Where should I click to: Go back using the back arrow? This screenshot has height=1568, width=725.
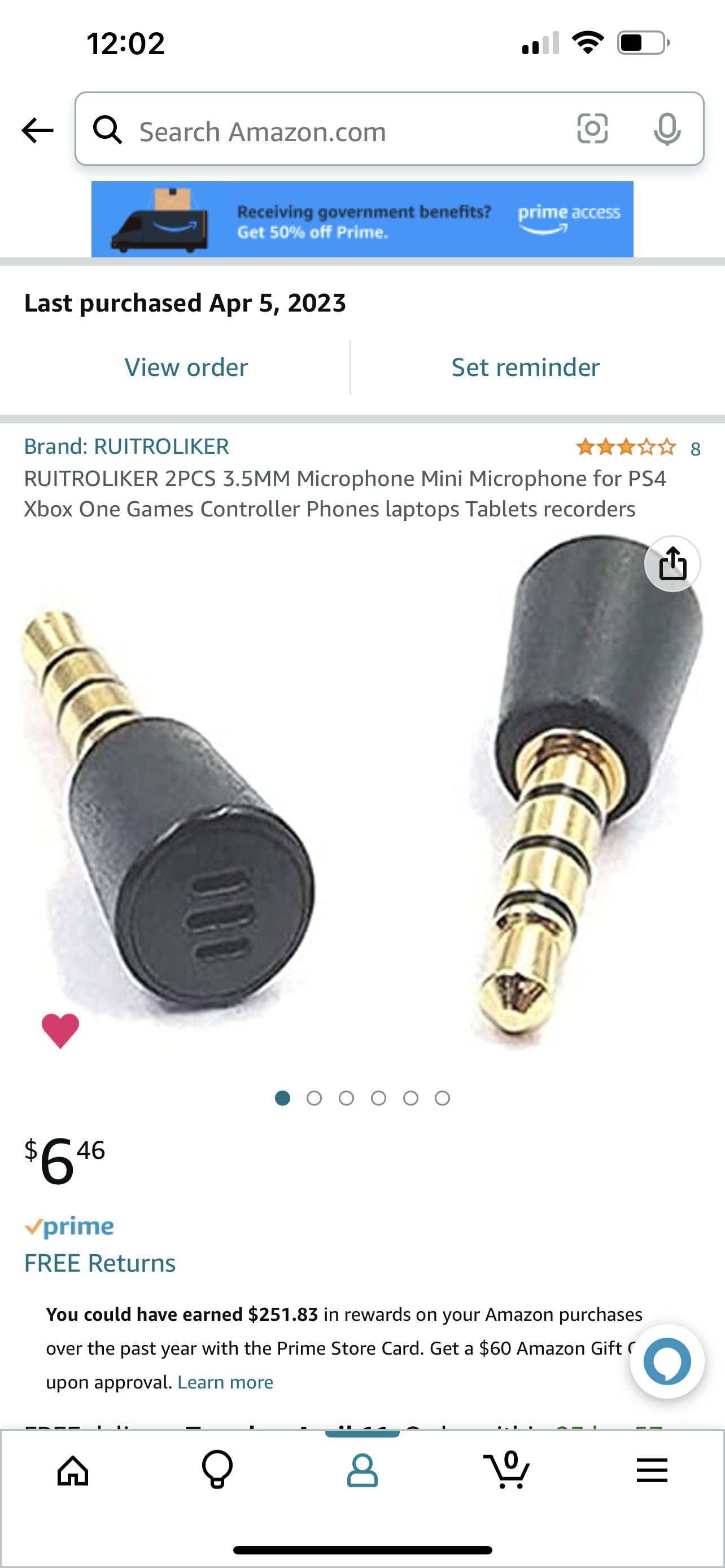coord(37,130)
